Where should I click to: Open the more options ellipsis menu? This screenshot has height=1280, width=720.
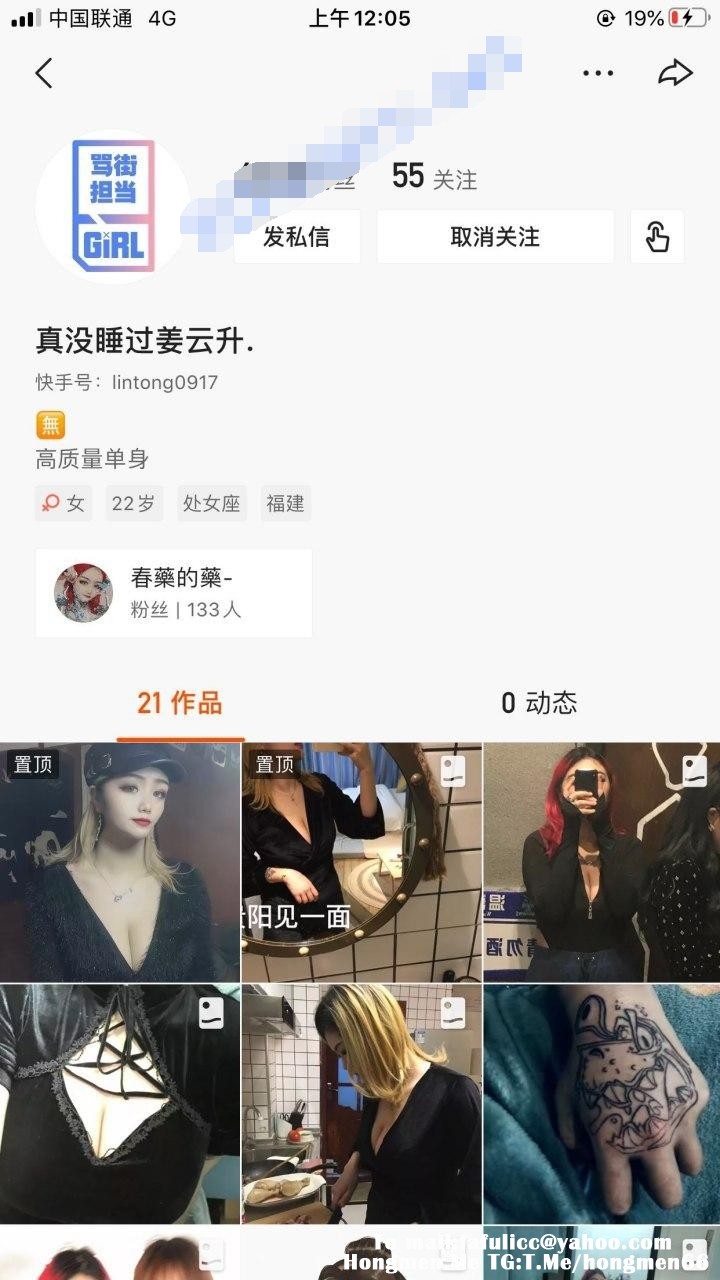point(597,72)
